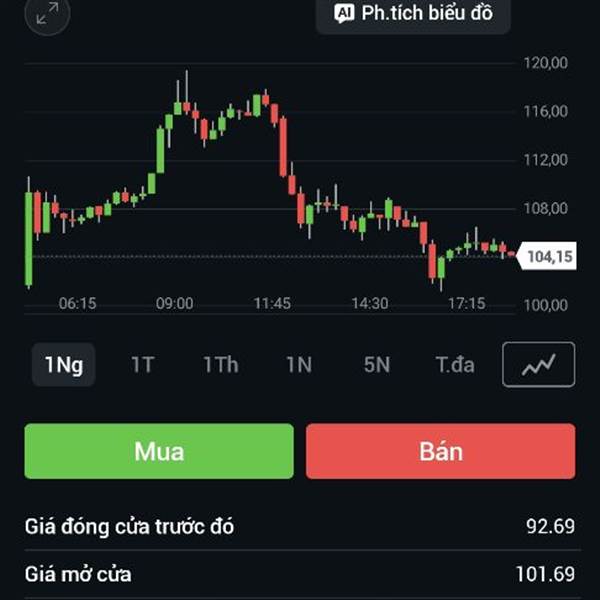Open Ph.tích biểu đồ AI chart analysis

(412, 14)
